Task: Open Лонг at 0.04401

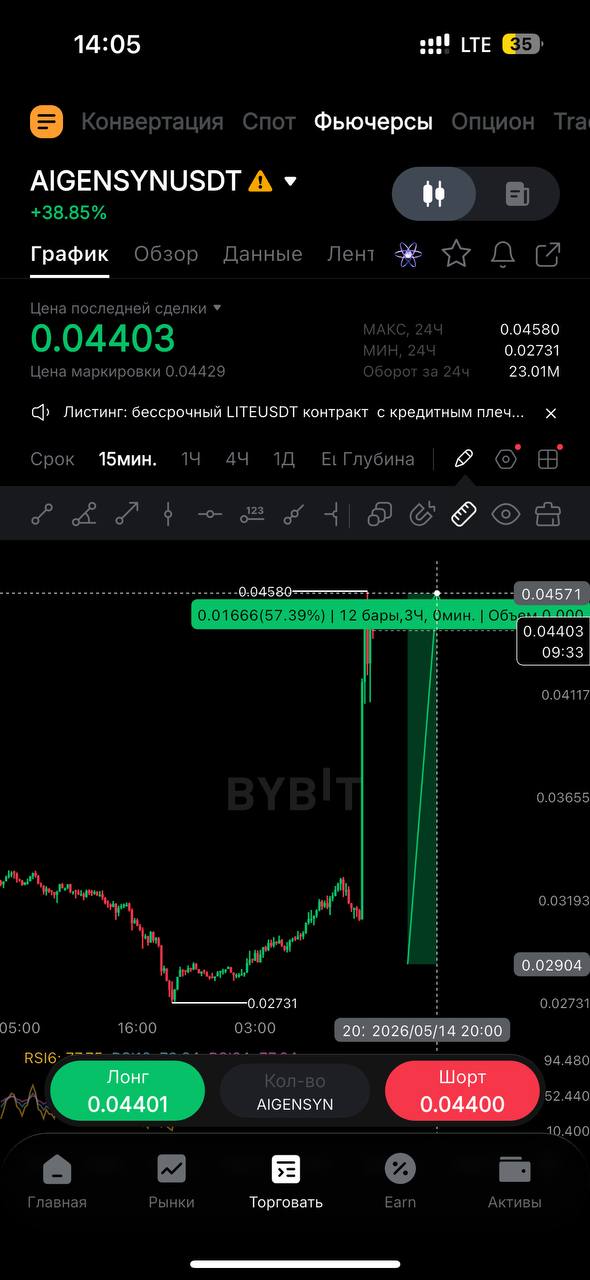Action: point(128,1091)
